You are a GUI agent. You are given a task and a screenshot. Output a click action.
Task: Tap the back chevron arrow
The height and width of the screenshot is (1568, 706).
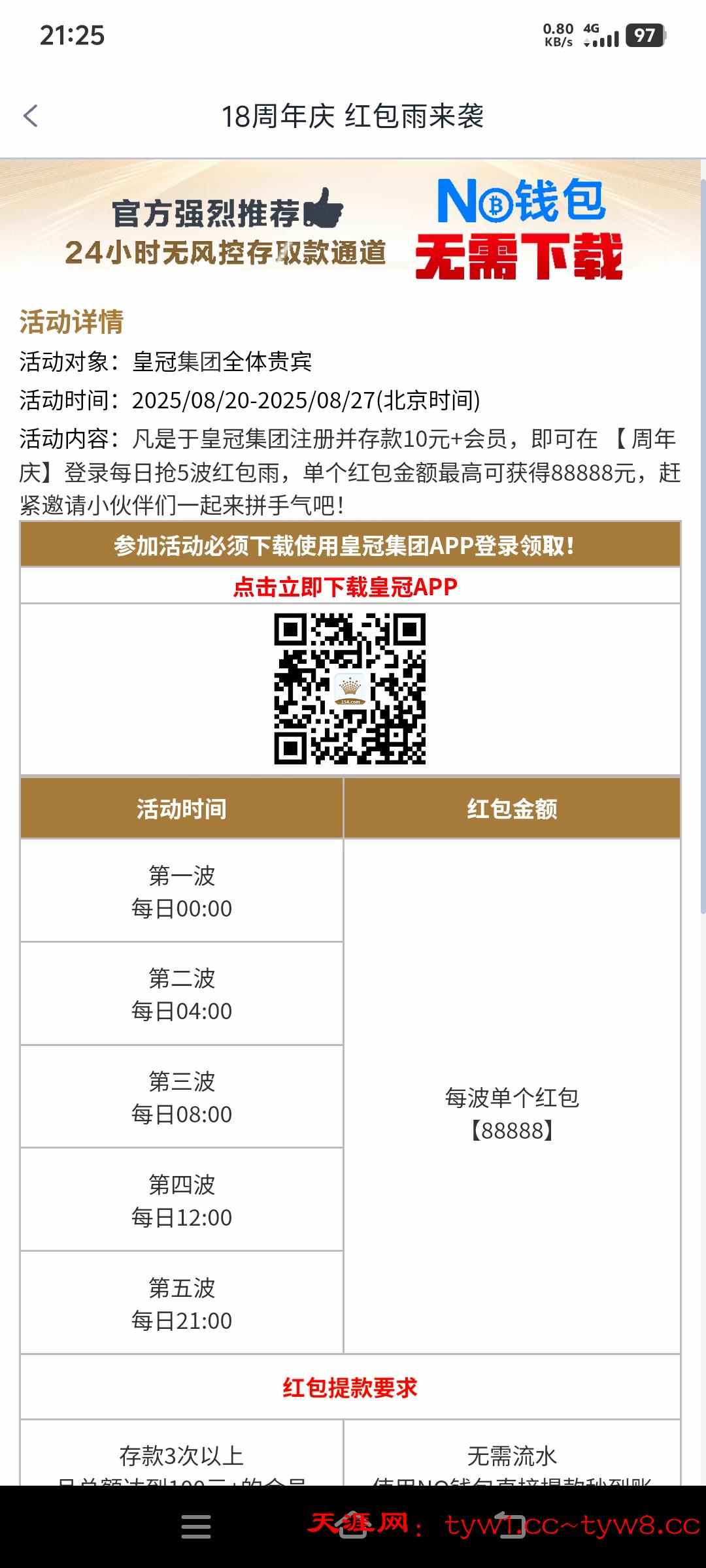click(31, 114)
